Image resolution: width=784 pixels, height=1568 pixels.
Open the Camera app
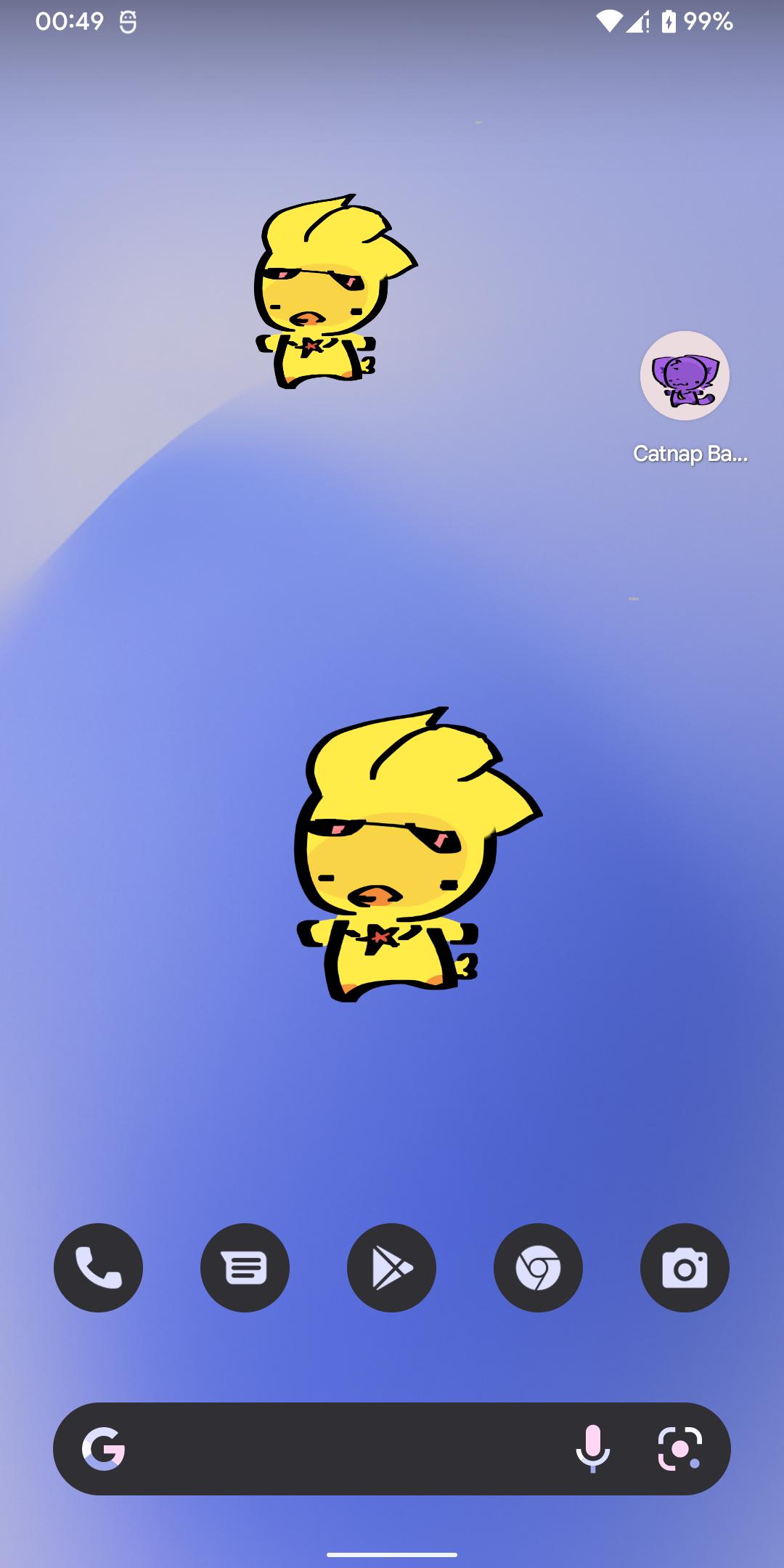click(685, 1267)
